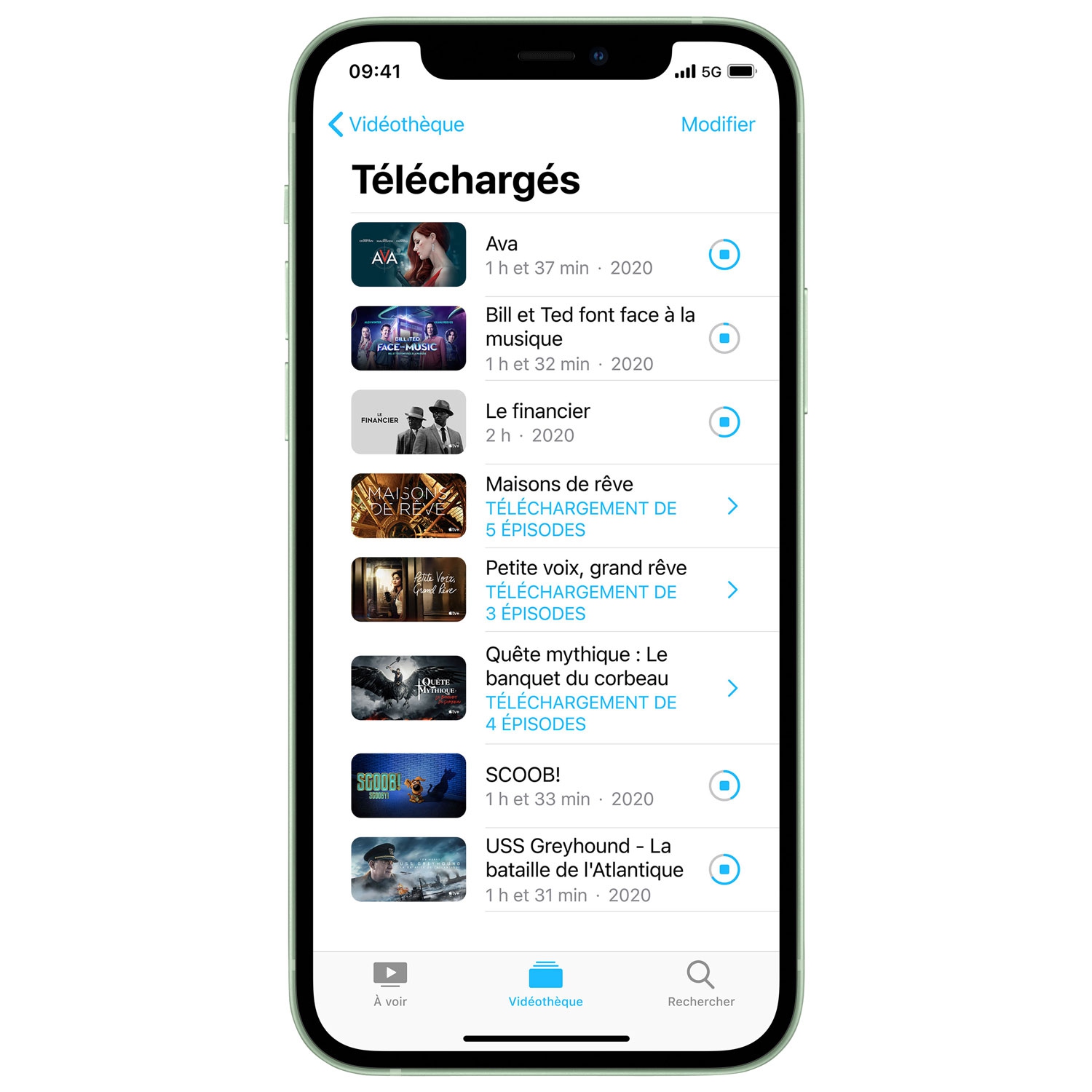Viewport: 1092px width, 1092px height.
Task: Stop the USS Greyhound download
Action: tap(724, 870)
